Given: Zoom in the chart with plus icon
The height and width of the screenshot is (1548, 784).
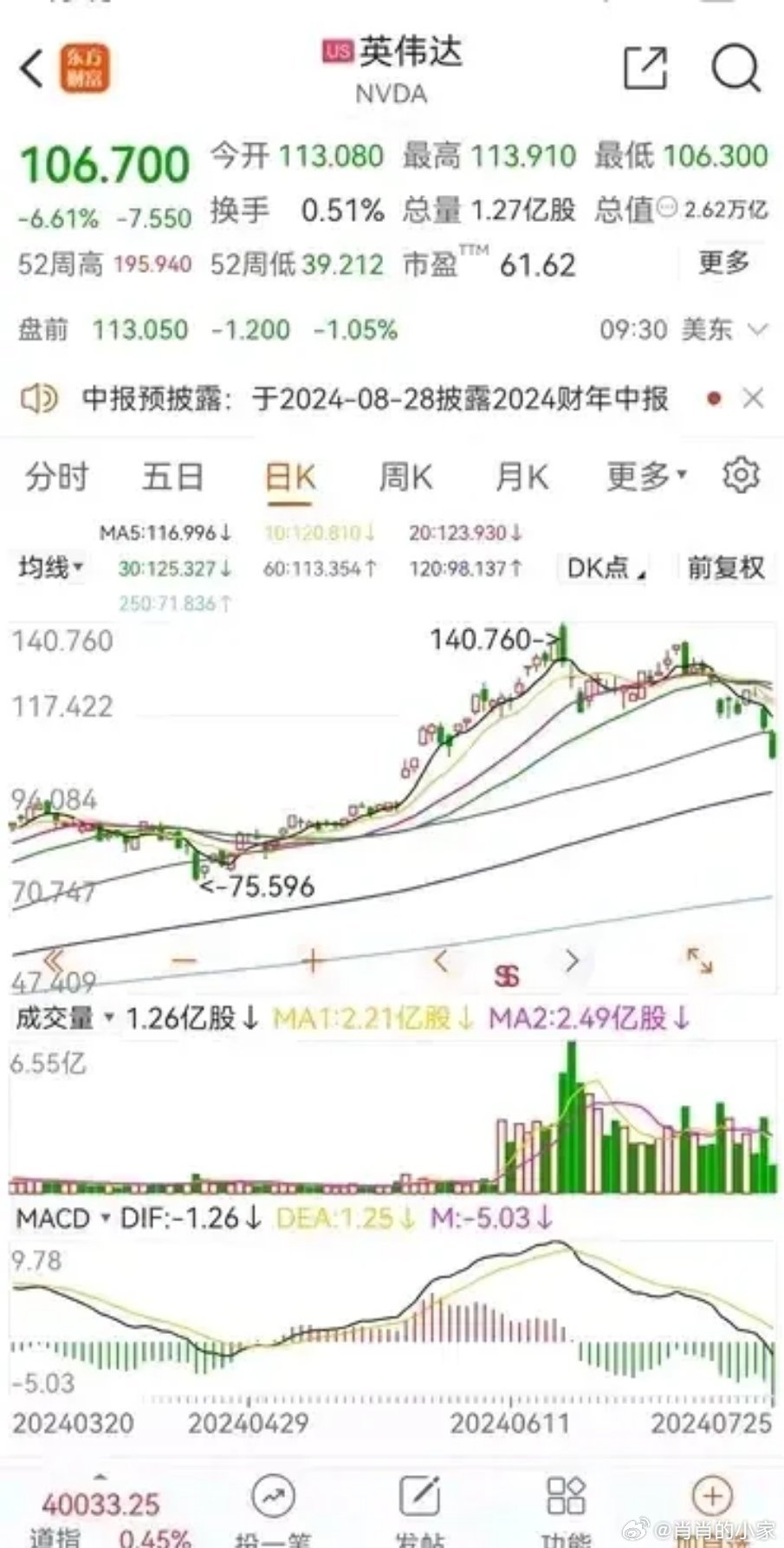Looking at the screenshot, I should pyautogui.click(x=313, y=960).
